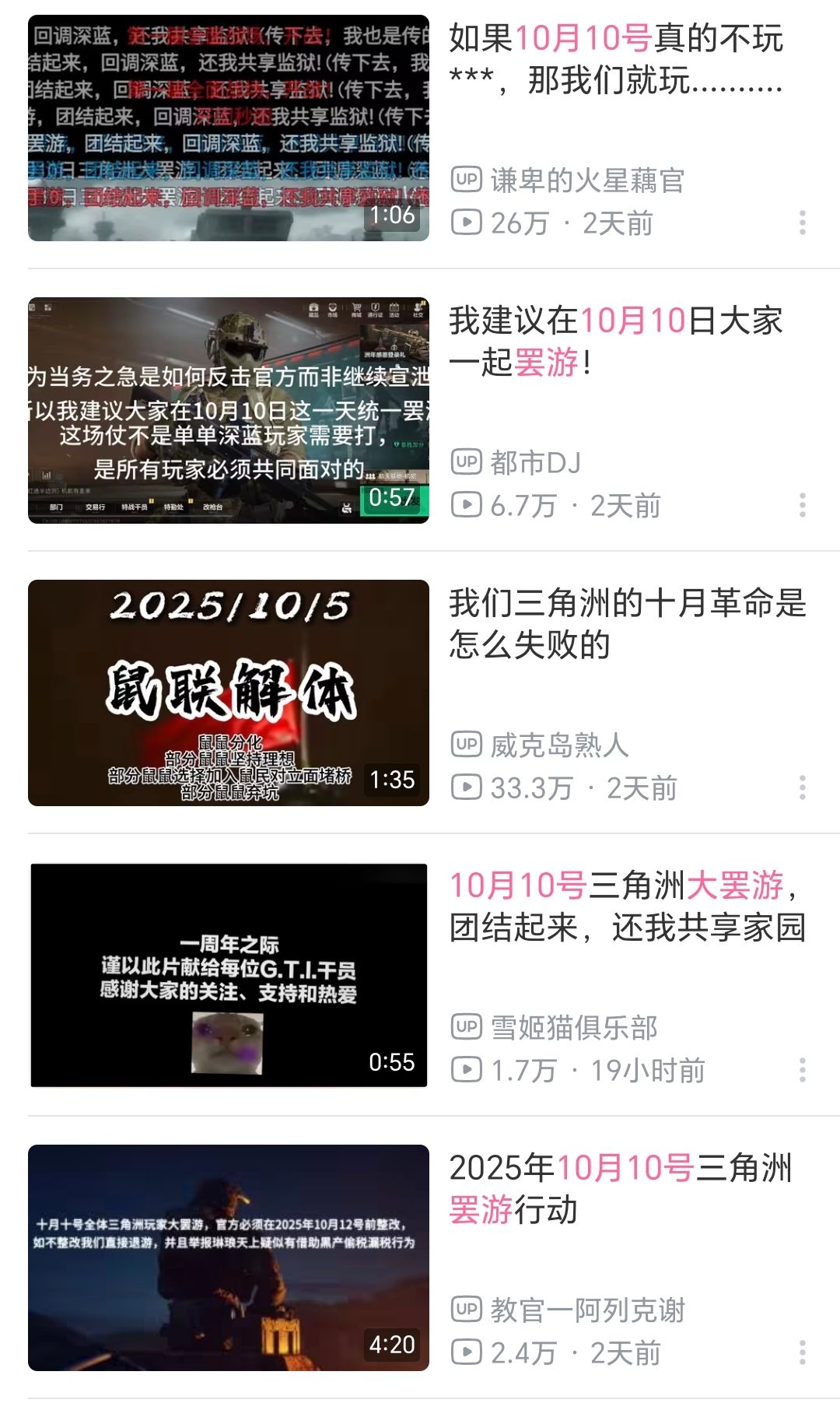
Task: Open the more options for 谦卑的火星藕官's video
Action: tap(802, 223)
